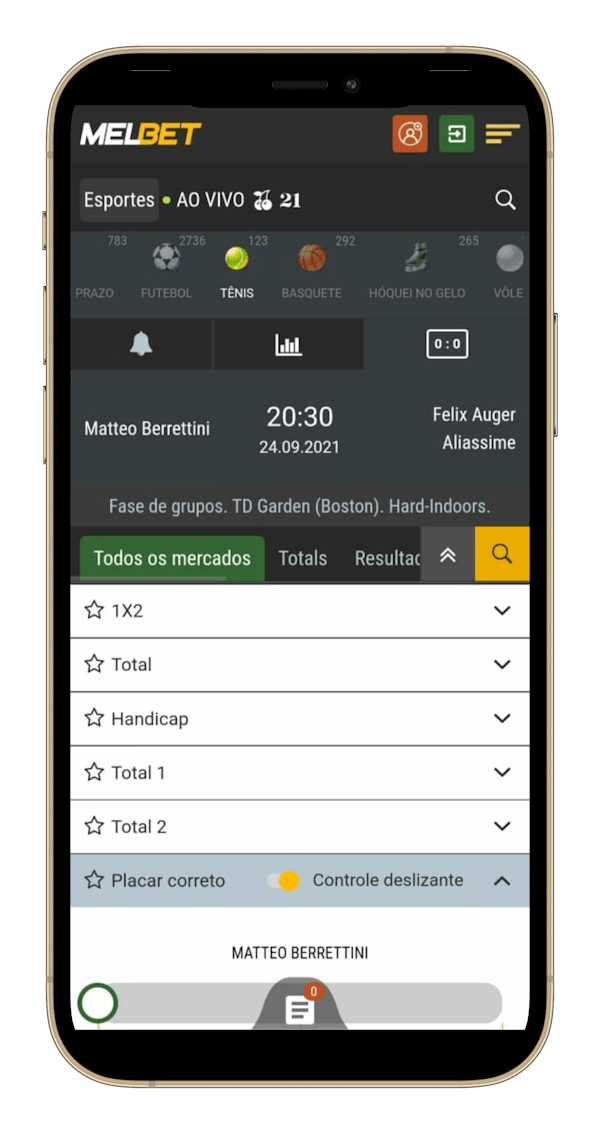The image size is (600, 1134).
Task: Select the Esportes section
Action: 119,200
